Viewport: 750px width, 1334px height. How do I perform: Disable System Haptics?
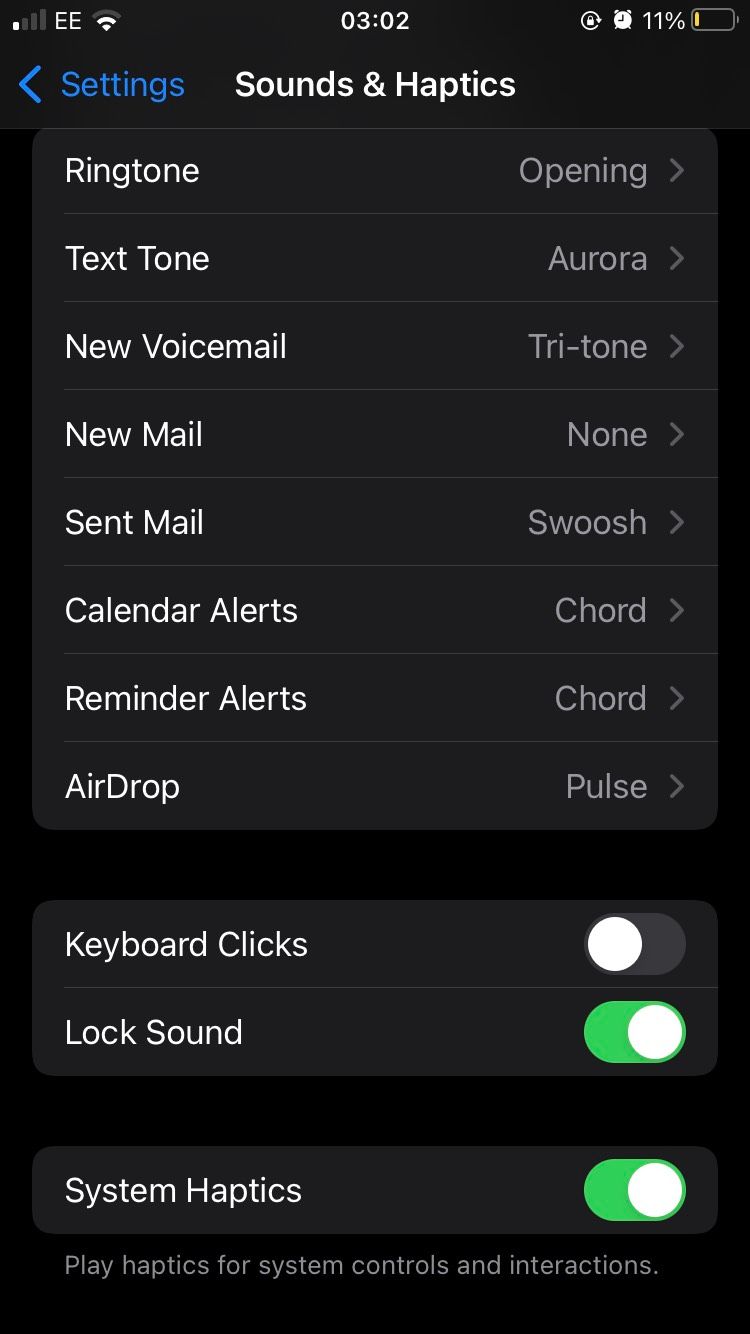coord(634,1190)
